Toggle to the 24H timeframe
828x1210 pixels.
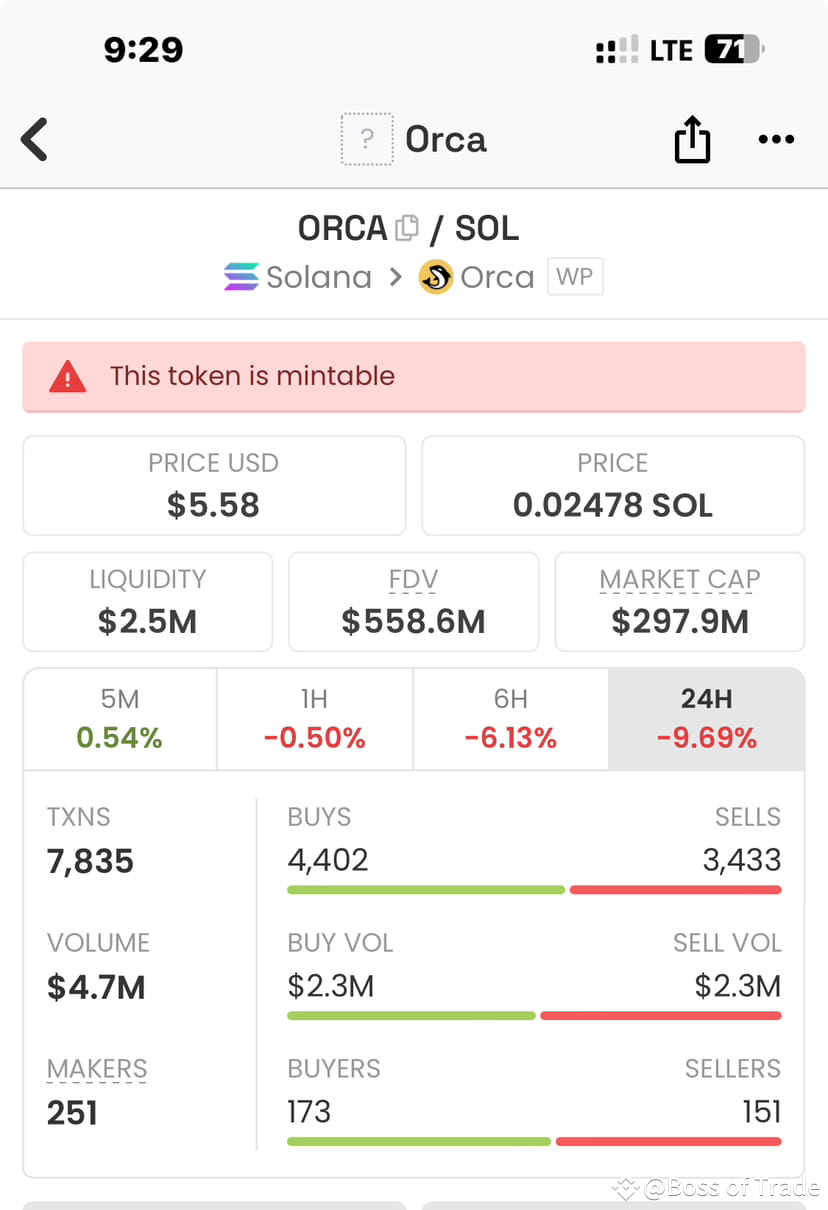coord(706,718)
